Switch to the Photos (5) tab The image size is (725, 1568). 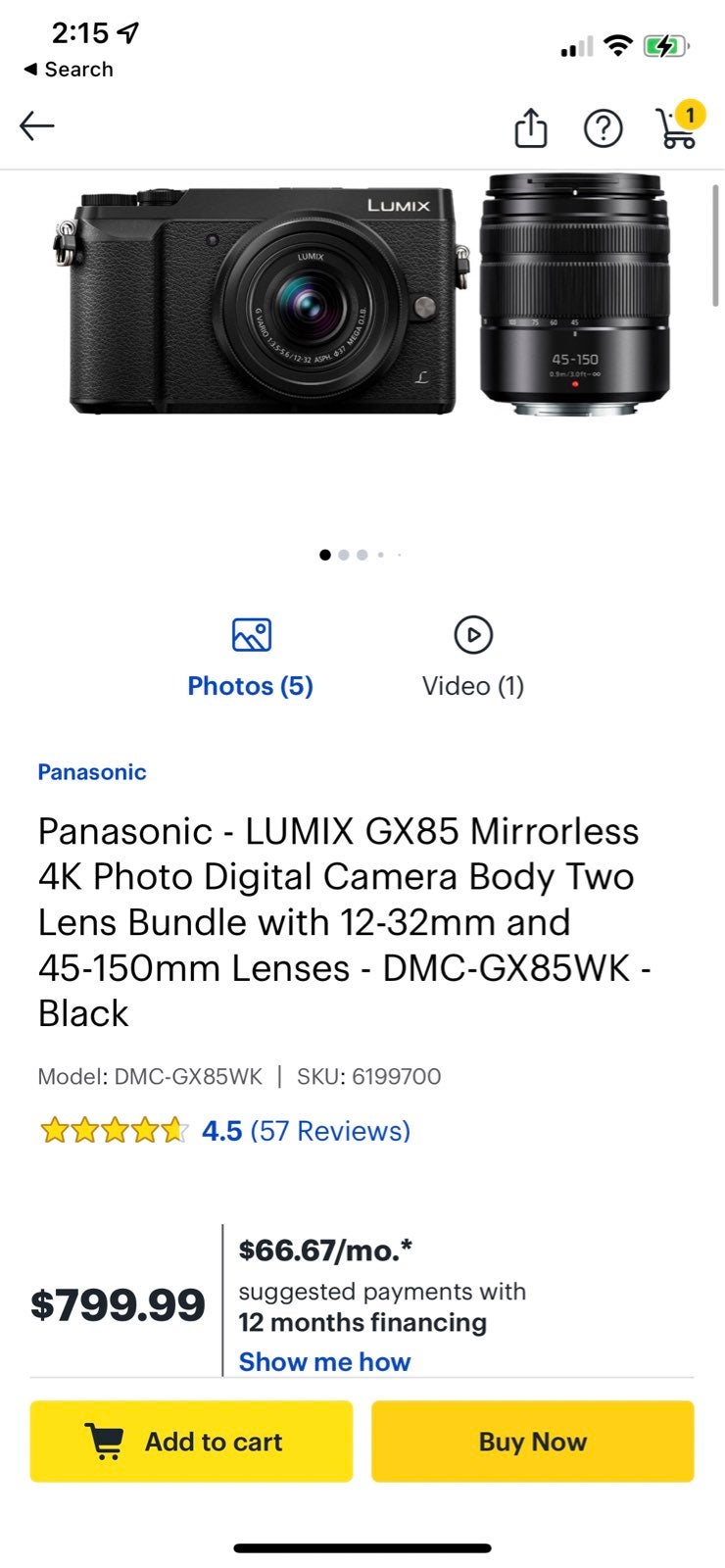tap(251, 659)
